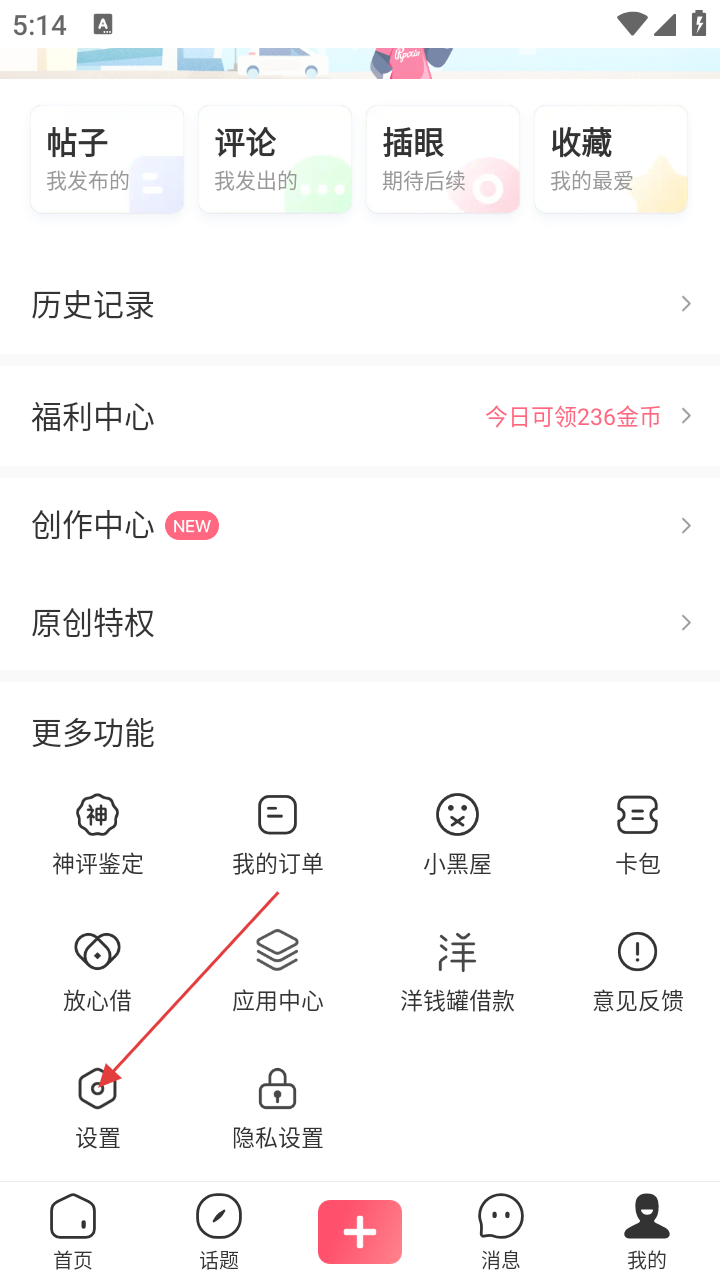The image size is (720, 1280).
Task: Open 创作中心 creation center
Action: click(x=360, y=525)
